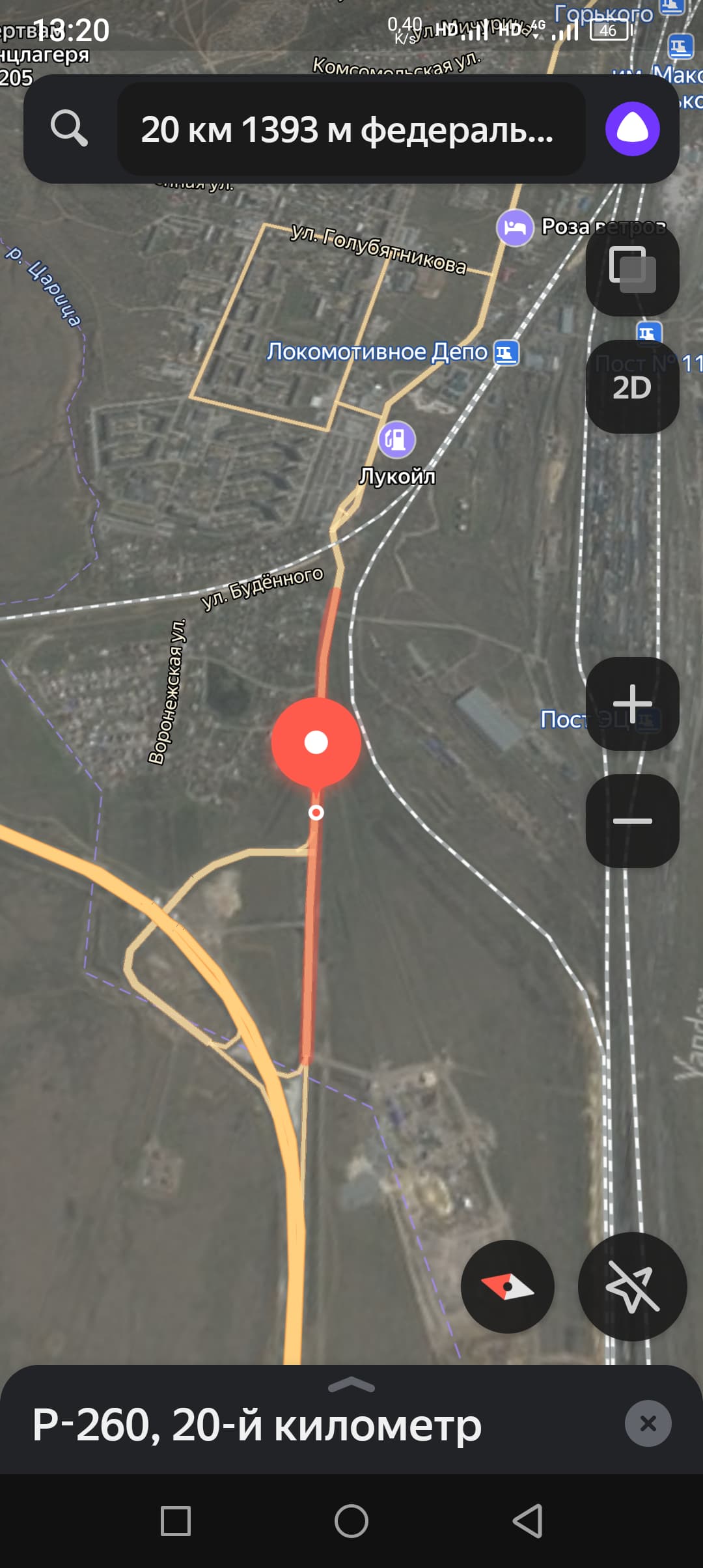Open the map layers button
This screenshot has width=703, height=1568.
click(x=632, y=269)
